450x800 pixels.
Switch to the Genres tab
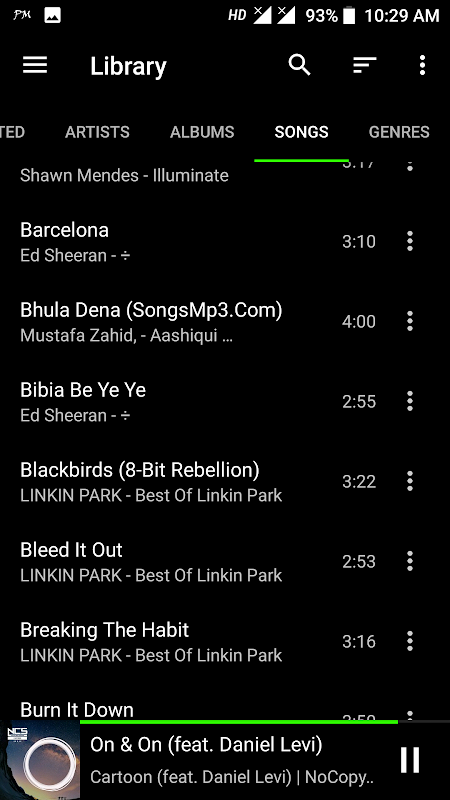coord(399,132)
